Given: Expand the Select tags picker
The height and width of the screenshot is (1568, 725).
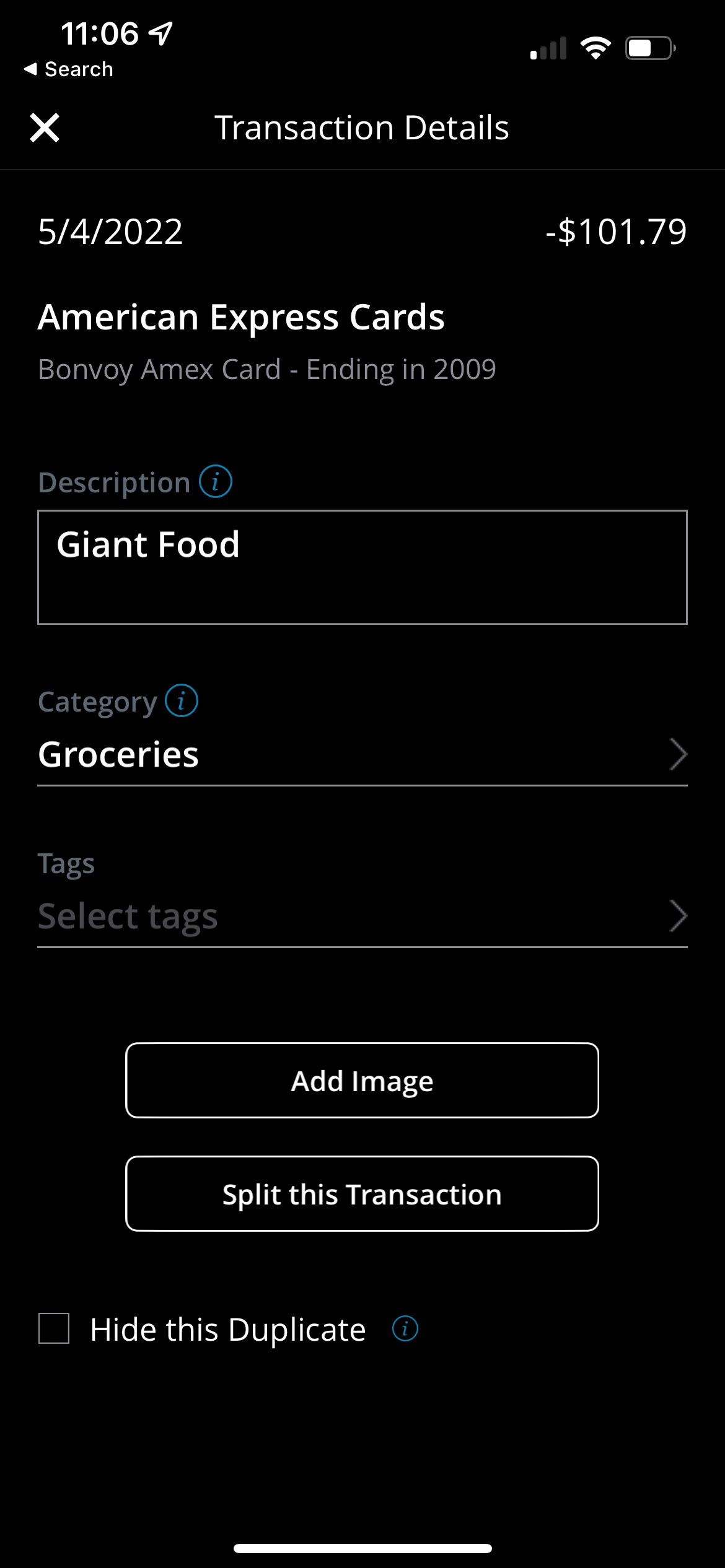Looking at the screenshot, I should pos(362,917).
